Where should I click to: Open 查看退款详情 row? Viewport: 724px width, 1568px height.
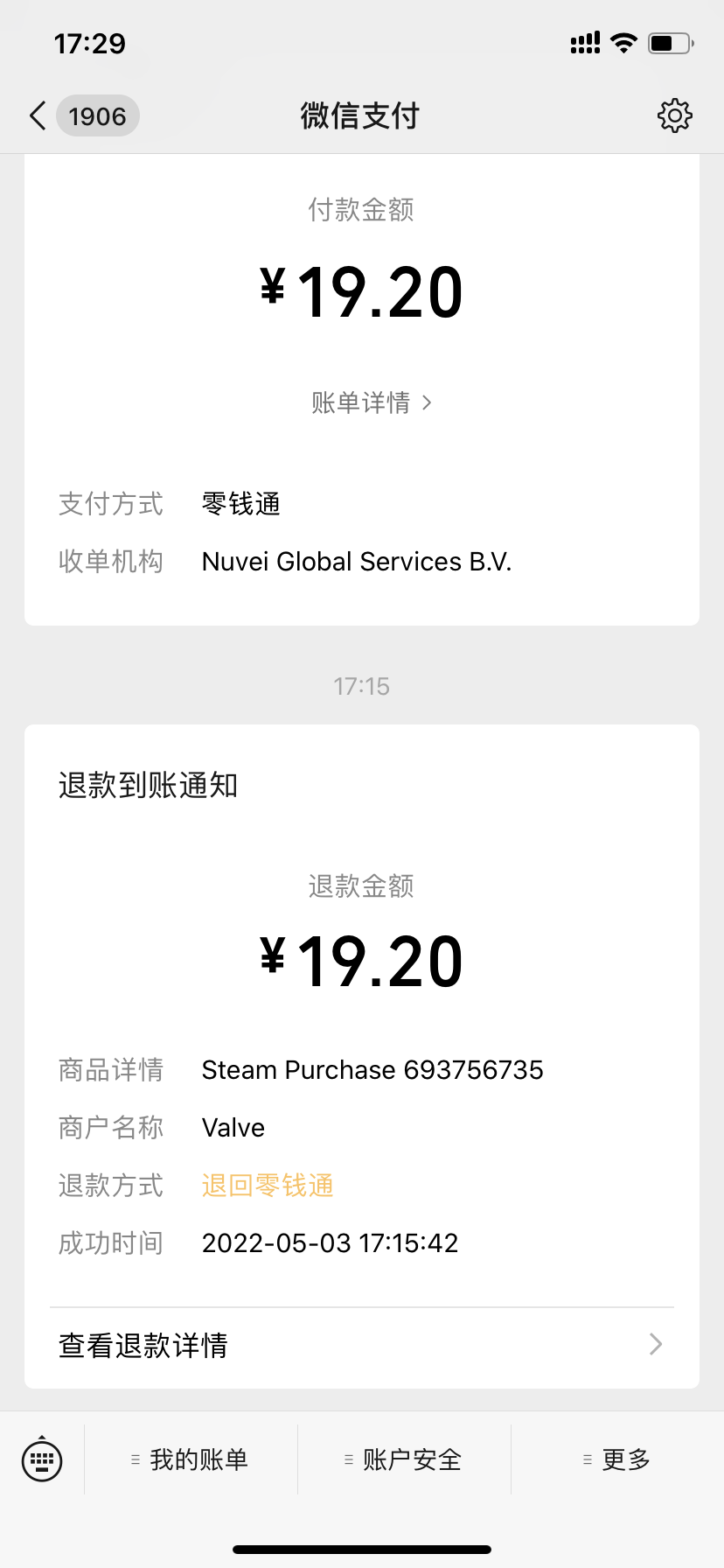pos(361,1345)
